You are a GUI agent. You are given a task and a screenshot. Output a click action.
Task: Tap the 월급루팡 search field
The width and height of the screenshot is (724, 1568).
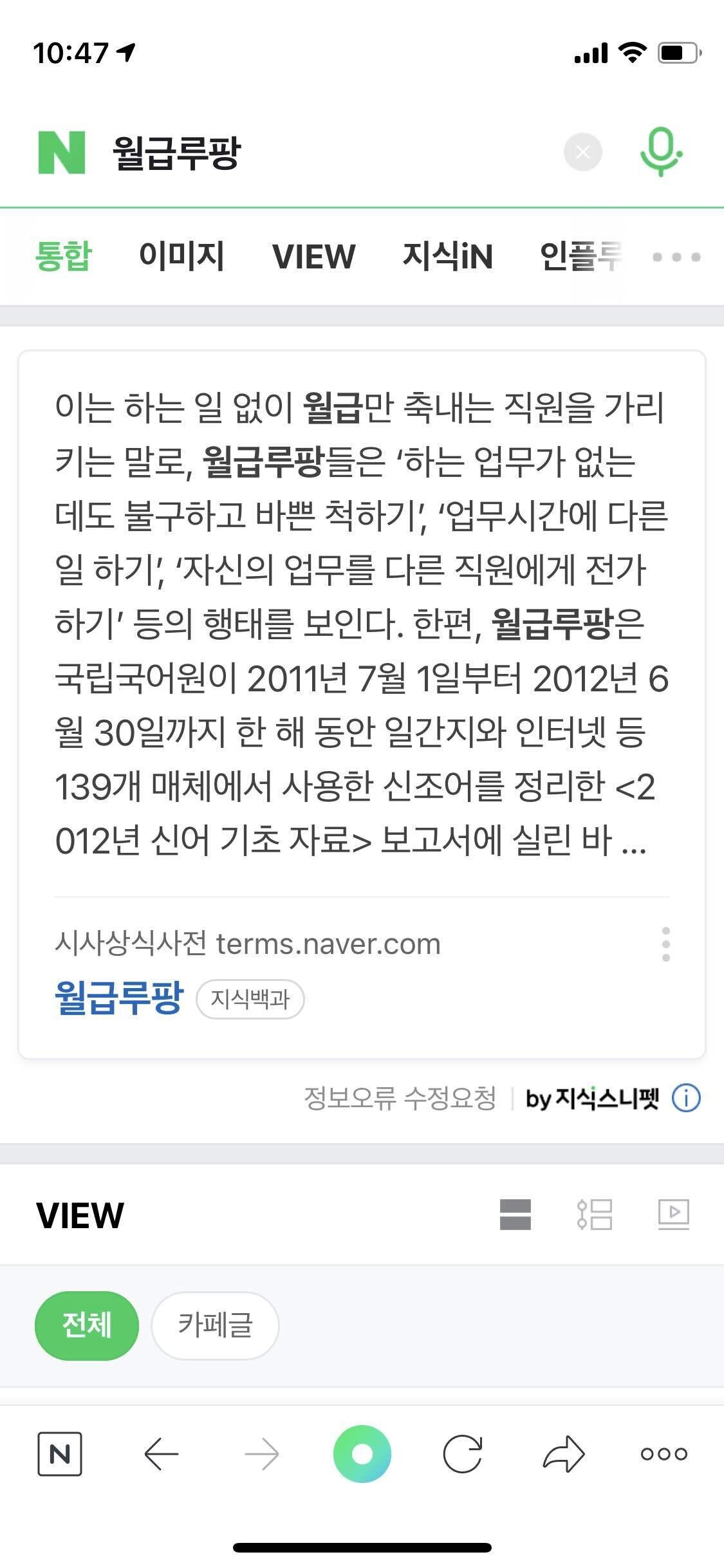pyautogui.click(x=322, y=153)
